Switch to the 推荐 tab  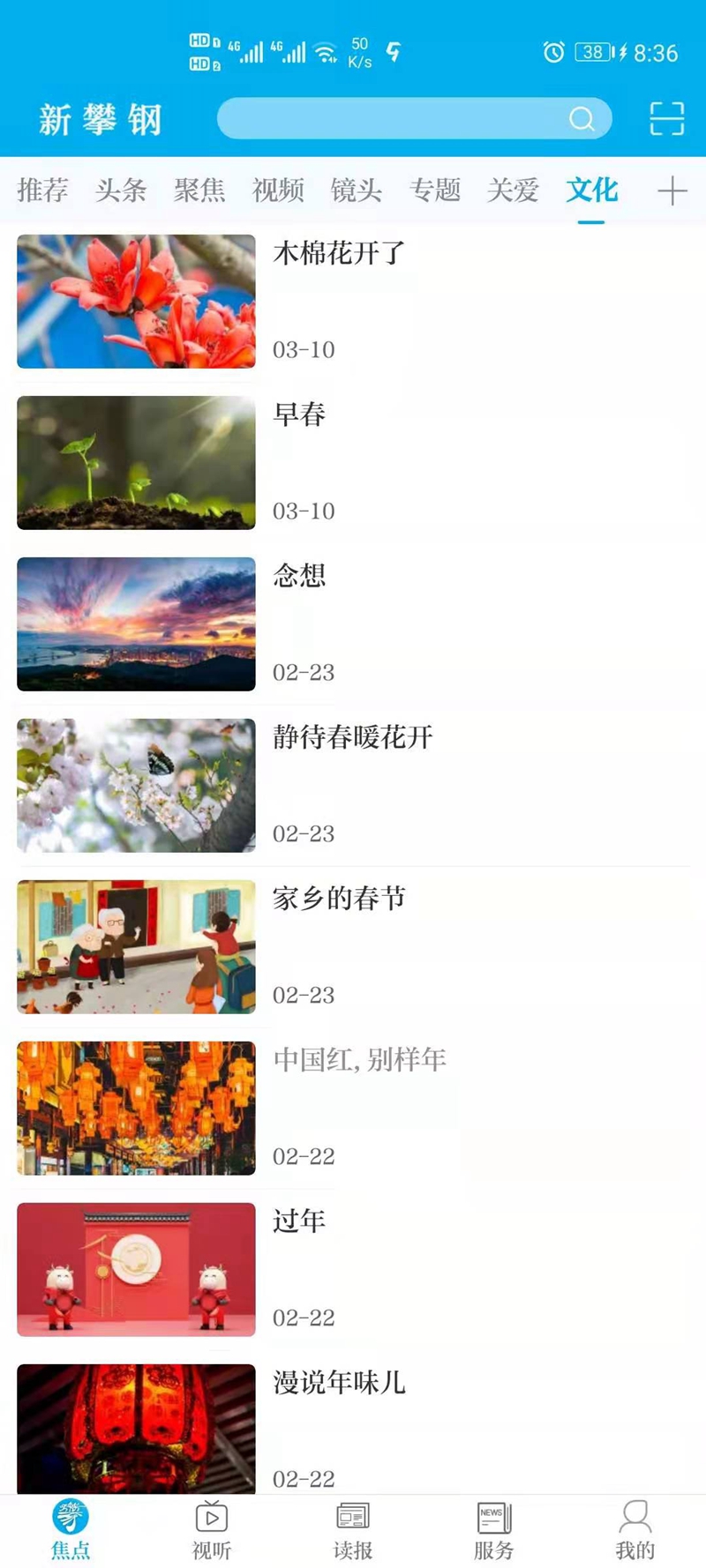click(x=41, y=190)
